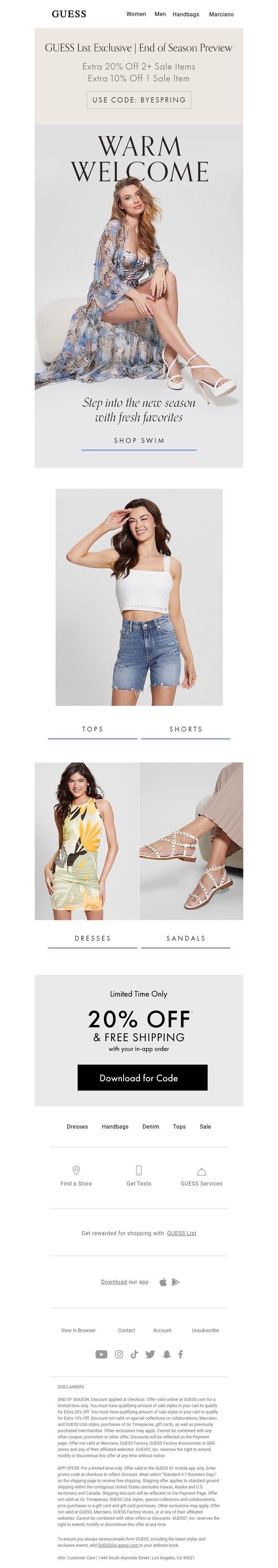This screenshot has height=1568, width=278.
Task: Open the Marciano header link
Action: click(x=221, y=14)
